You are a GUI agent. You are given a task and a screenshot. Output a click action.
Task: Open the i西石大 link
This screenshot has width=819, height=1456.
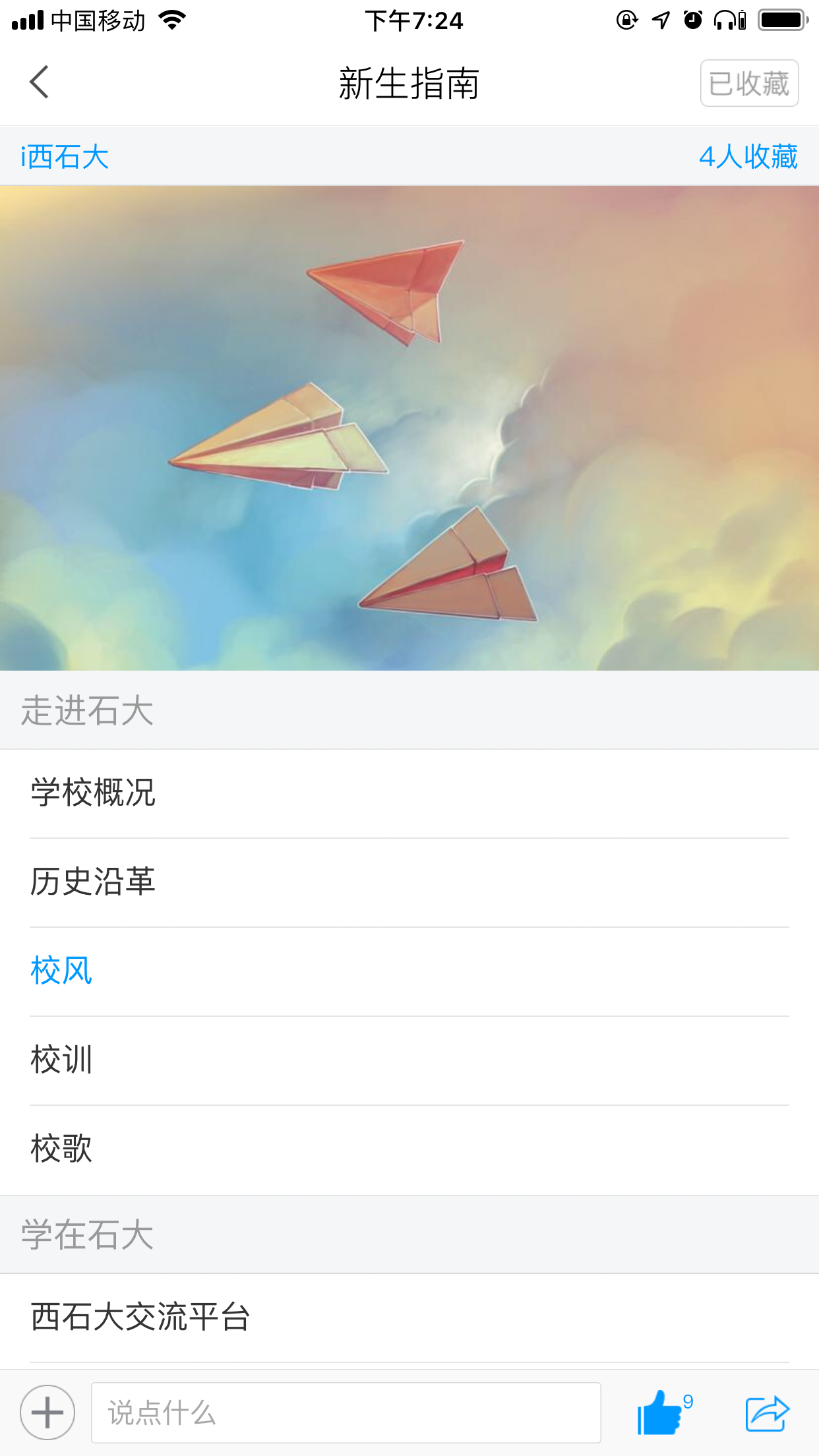click(63, 156)
